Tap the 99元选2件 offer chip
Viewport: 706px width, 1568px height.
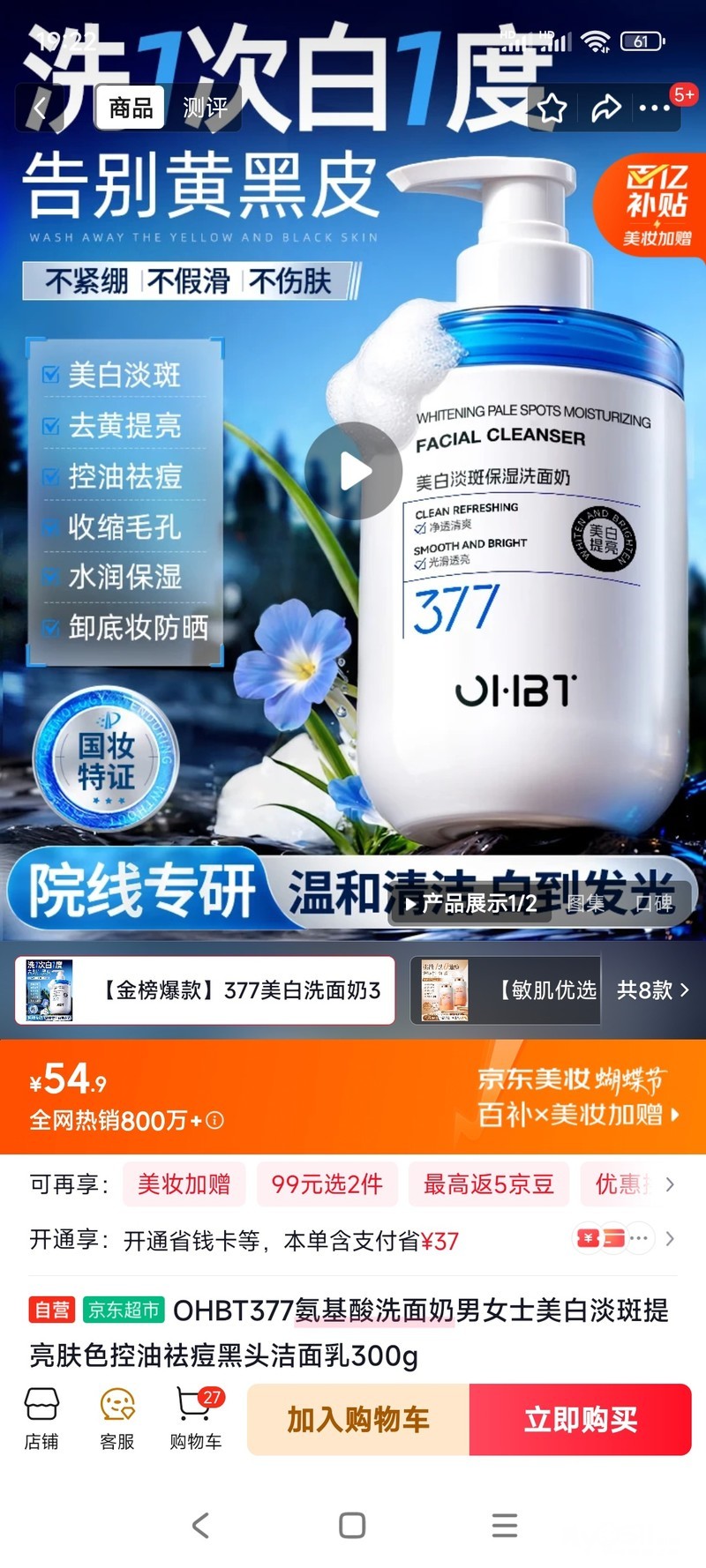coord(327,1184)
